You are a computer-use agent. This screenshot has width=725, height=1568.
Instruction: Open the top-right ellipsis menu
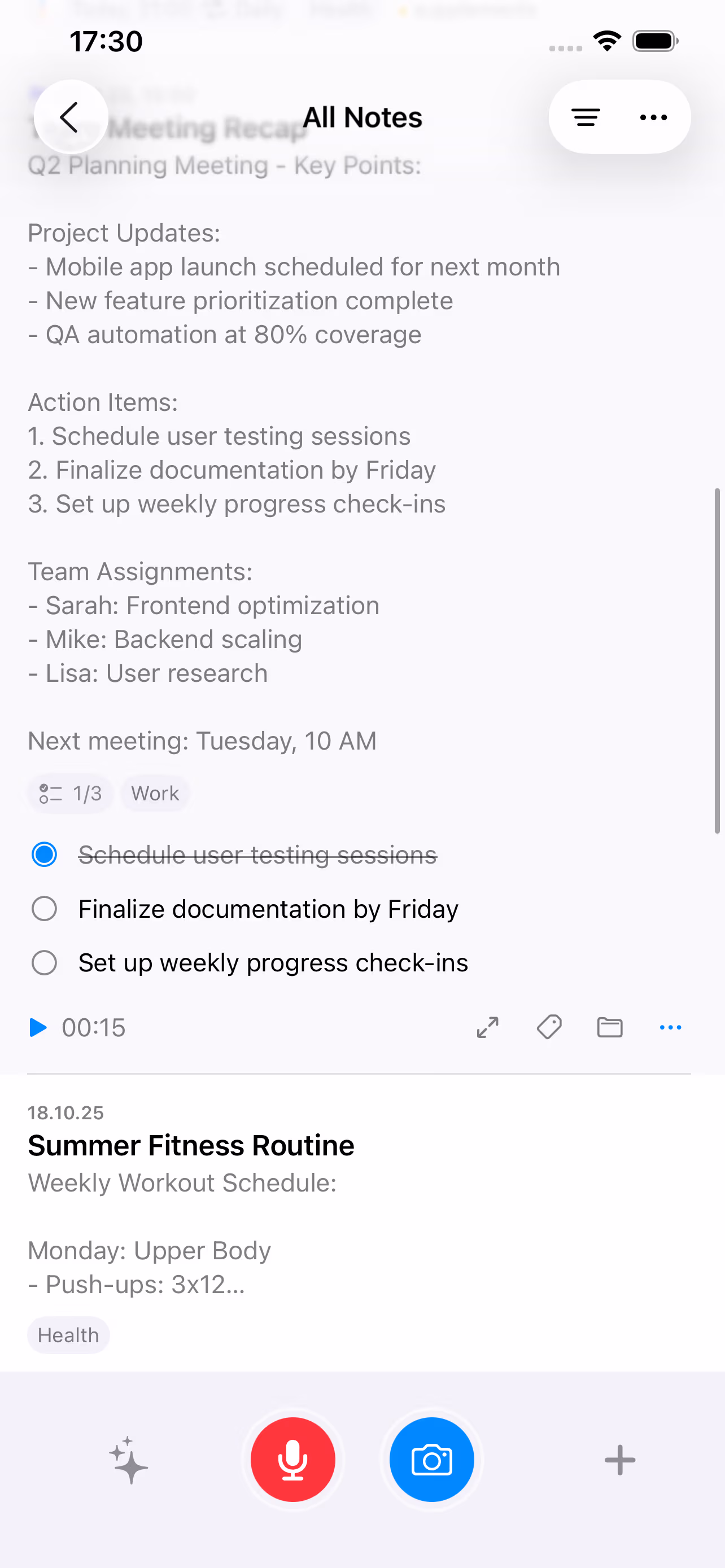[653, 116]
